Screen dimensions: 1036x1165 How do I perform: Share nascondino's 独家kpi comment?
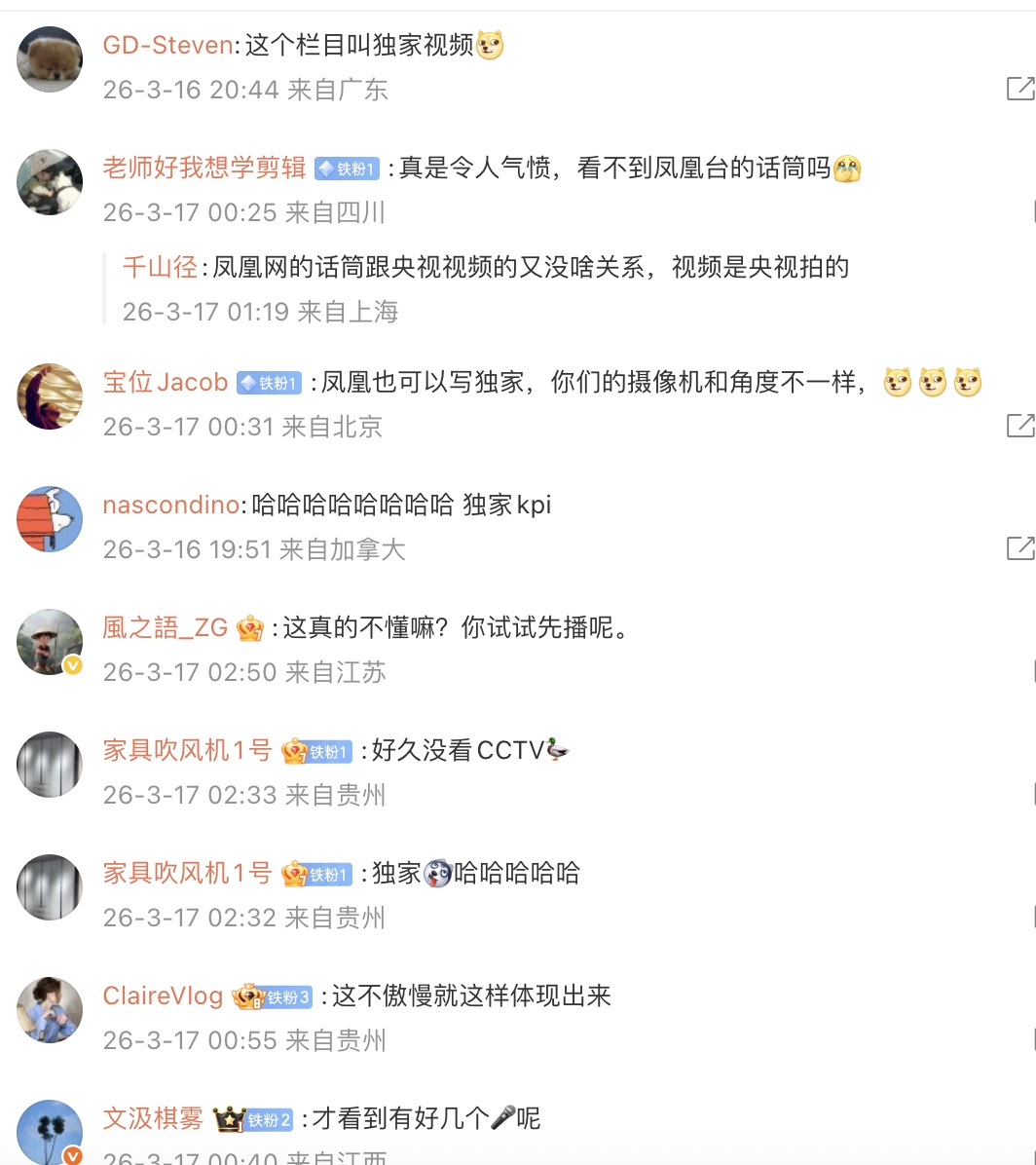(1019, 548)
